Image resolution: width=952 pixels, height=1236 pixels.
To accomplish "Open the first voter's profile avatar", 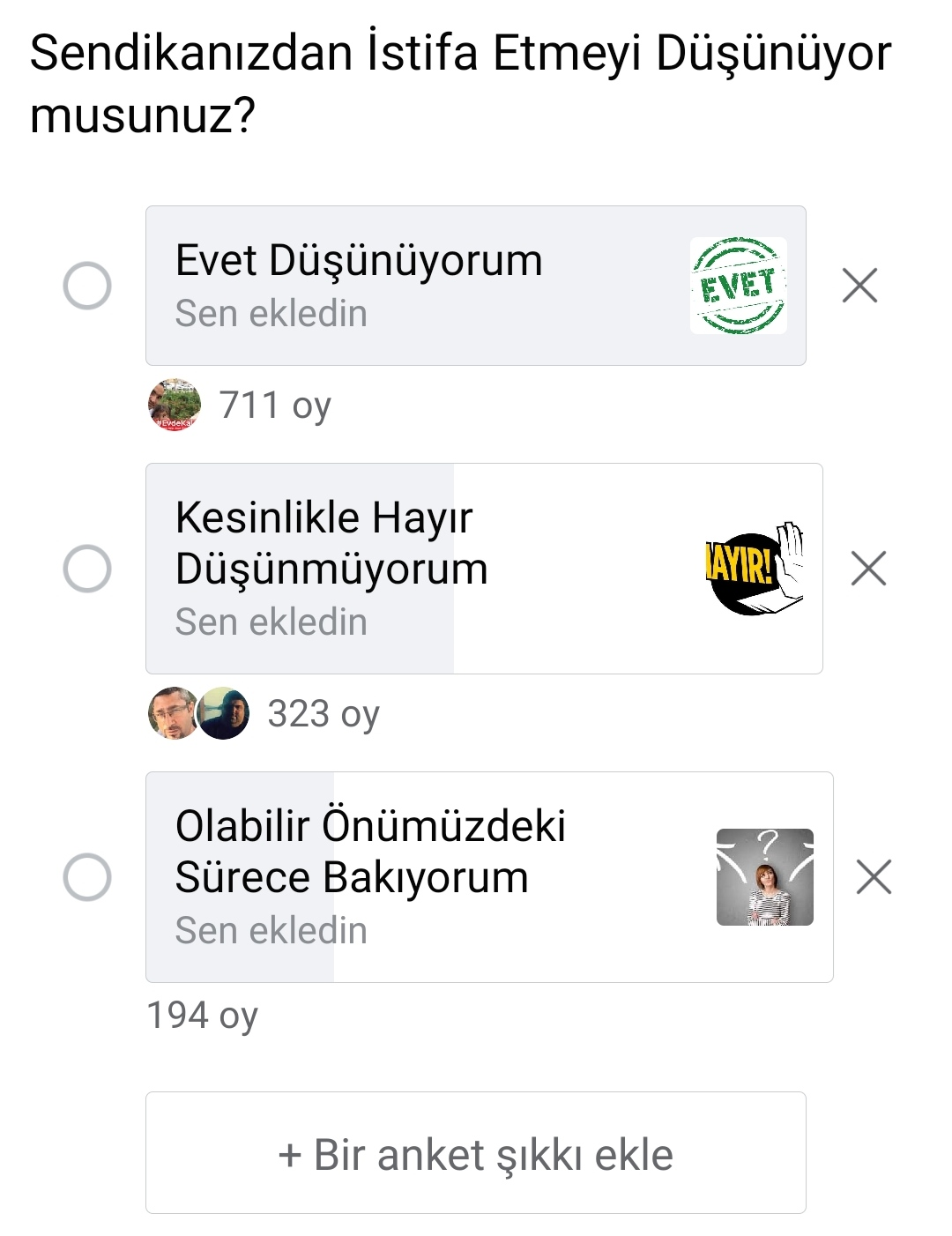I will click(175, 406).
